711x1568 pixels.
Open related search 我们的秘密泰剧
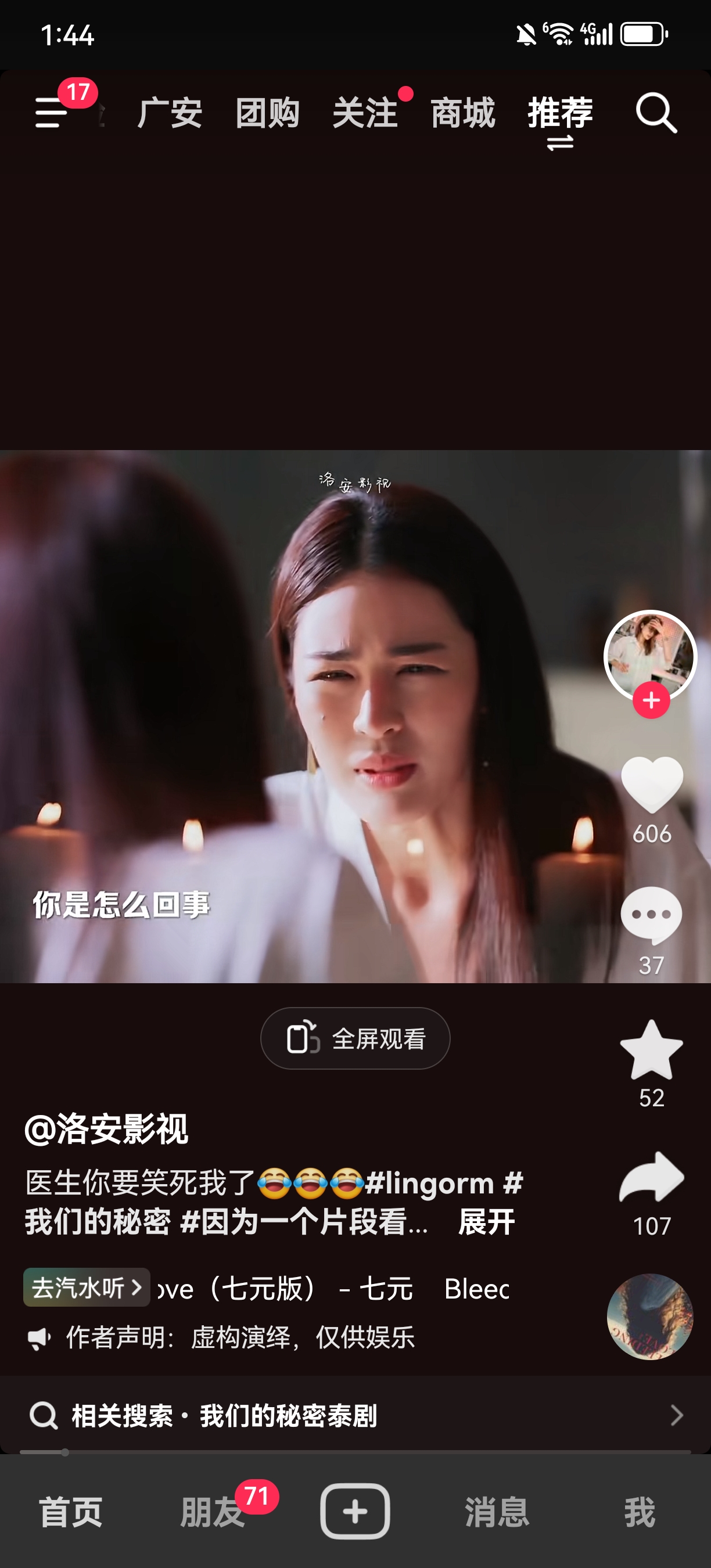tap(355, 1415)
